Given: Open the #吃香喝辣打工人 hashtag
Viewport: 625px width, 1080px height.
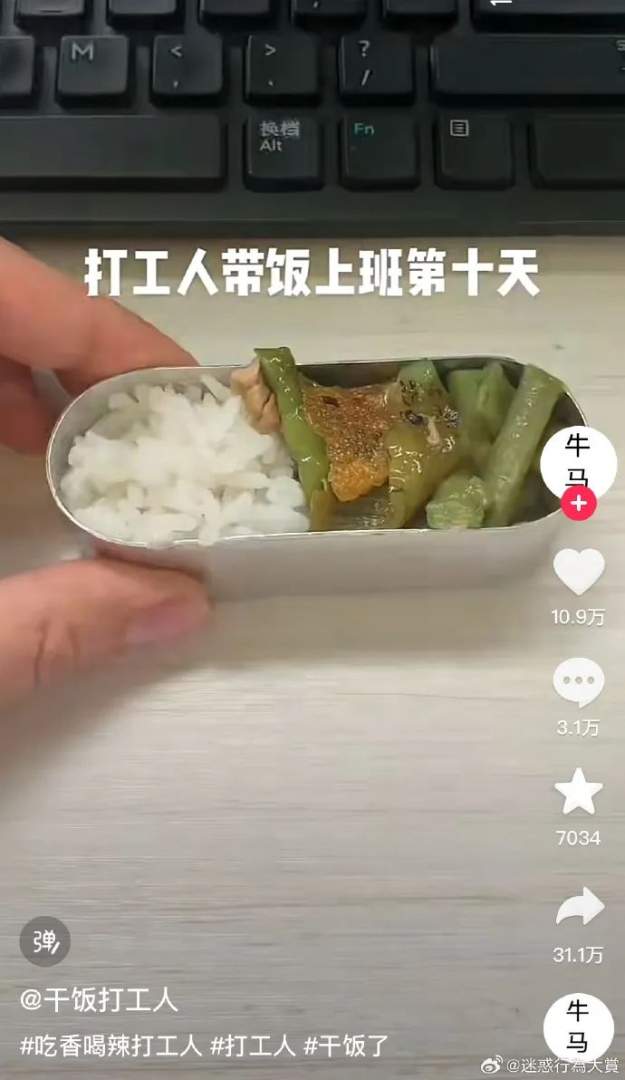Looking at the screenshot, I should [x=109, y=1046].
